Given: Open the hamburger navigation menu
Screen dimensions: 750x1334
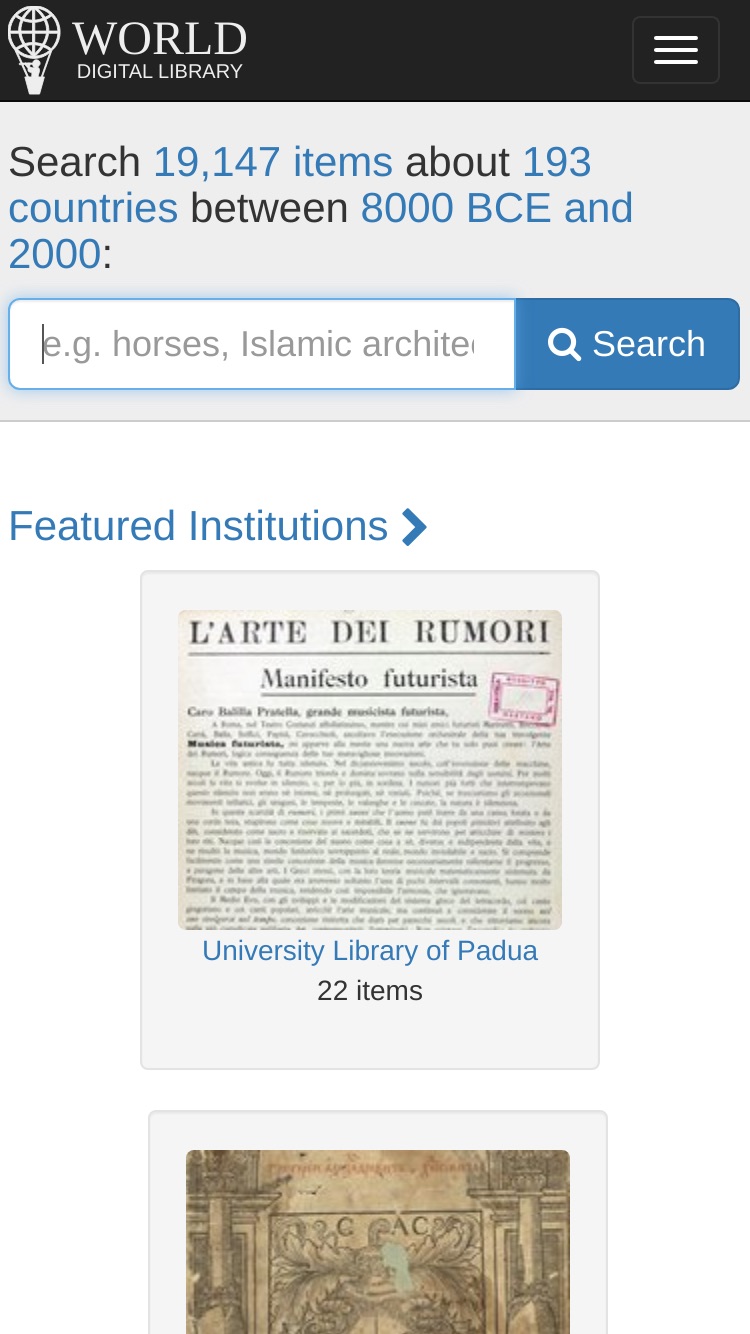Looking at the screenshot, I should (x=675, y=50).
